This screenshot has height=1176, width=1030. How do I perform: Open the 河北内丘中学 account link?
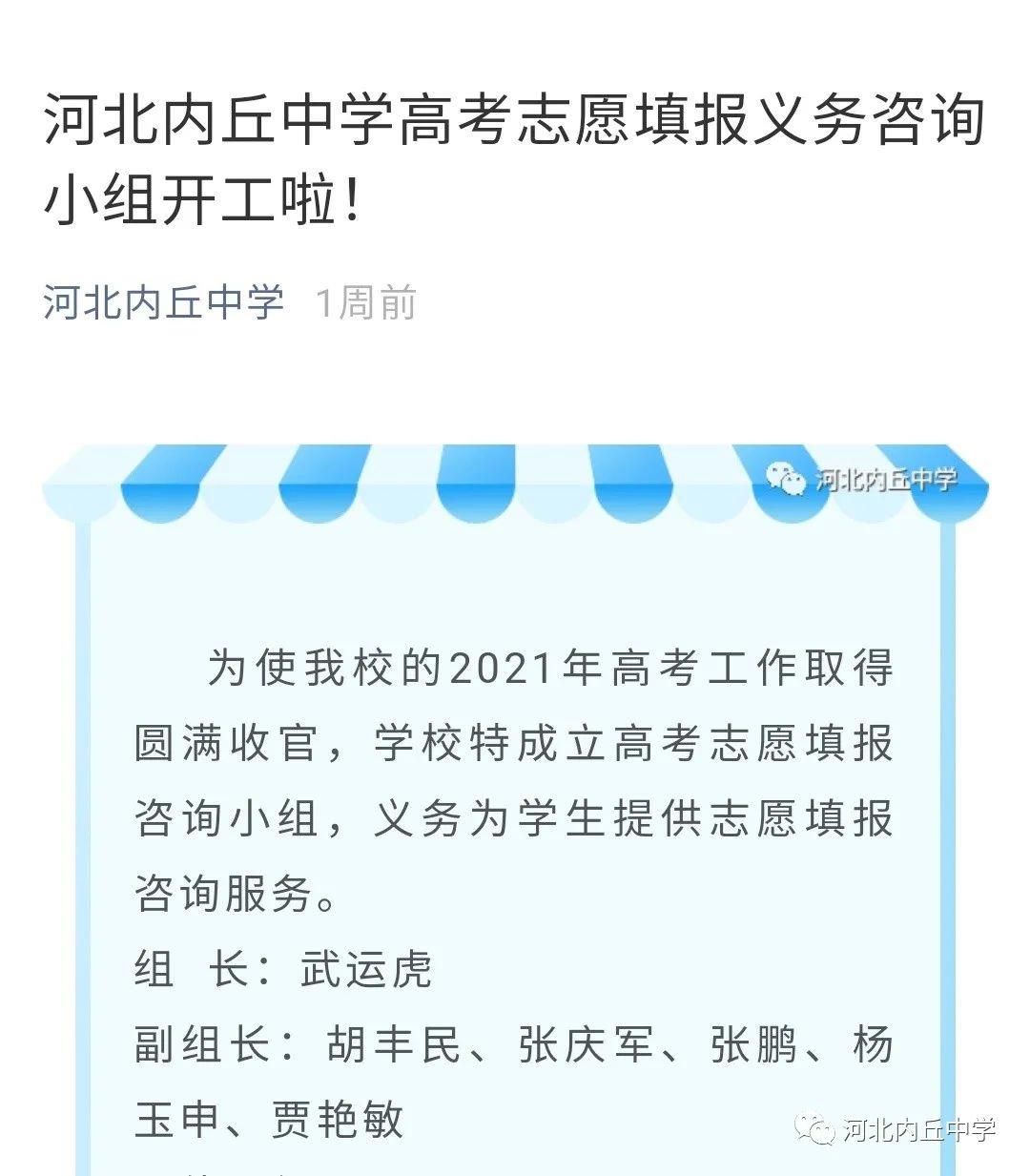[164, 303]
